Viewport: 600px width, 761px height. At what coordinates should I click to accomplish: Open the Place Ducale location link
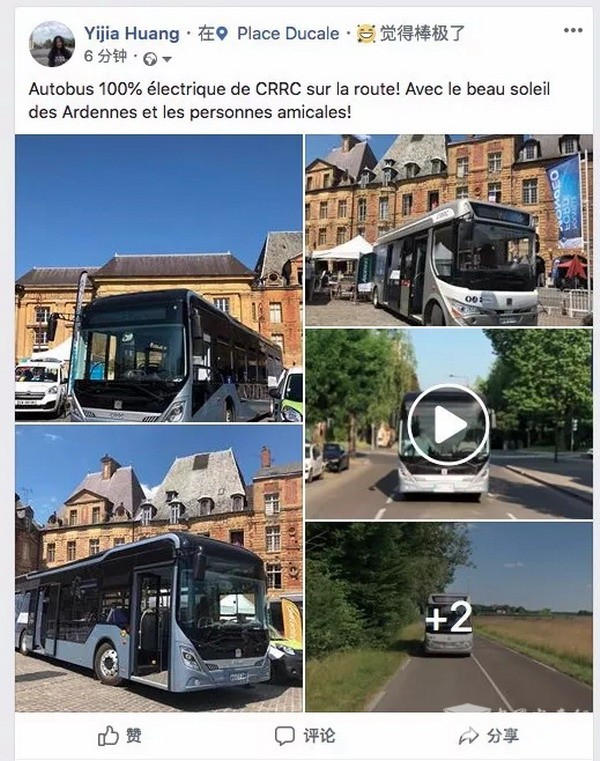[x=288, y=33]
